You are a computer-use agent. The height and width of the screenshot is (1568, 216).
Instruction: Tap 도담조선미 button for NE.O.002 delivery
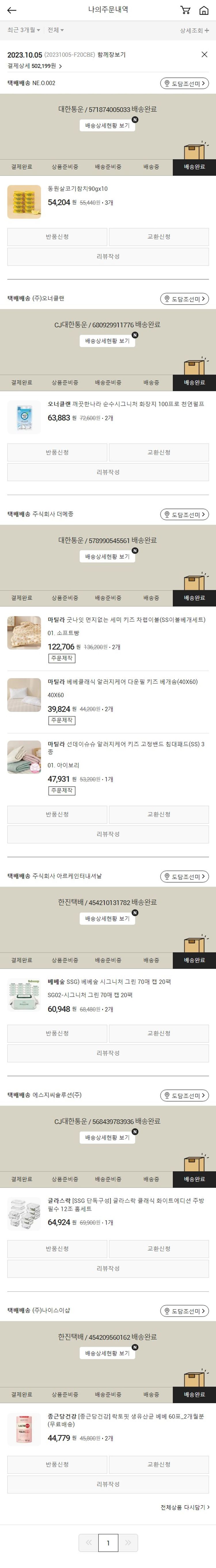[184, 83]
